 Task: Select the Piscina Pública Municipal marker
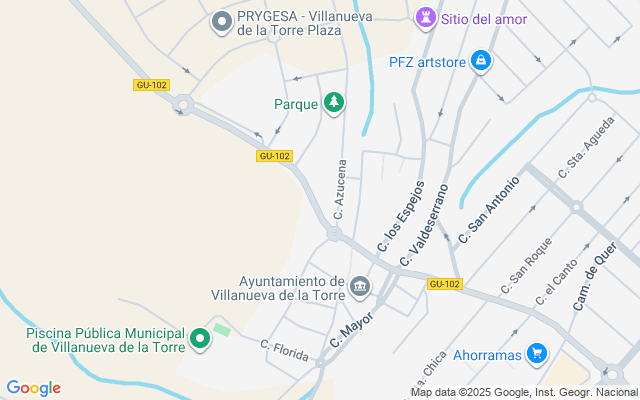[x=200, y=339]
